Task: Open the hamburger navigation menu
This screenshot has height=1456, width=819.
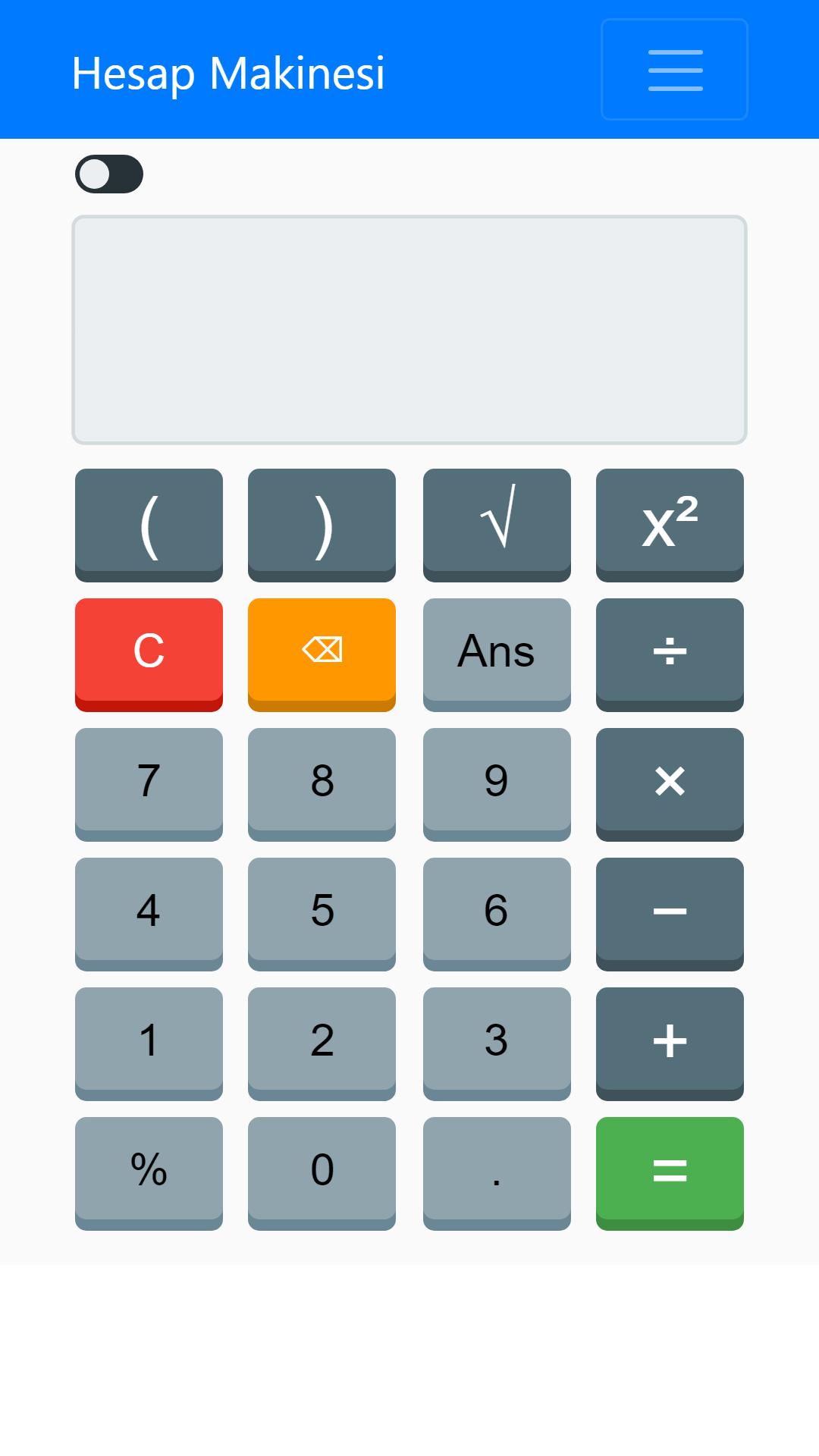Action: [674, 70]
